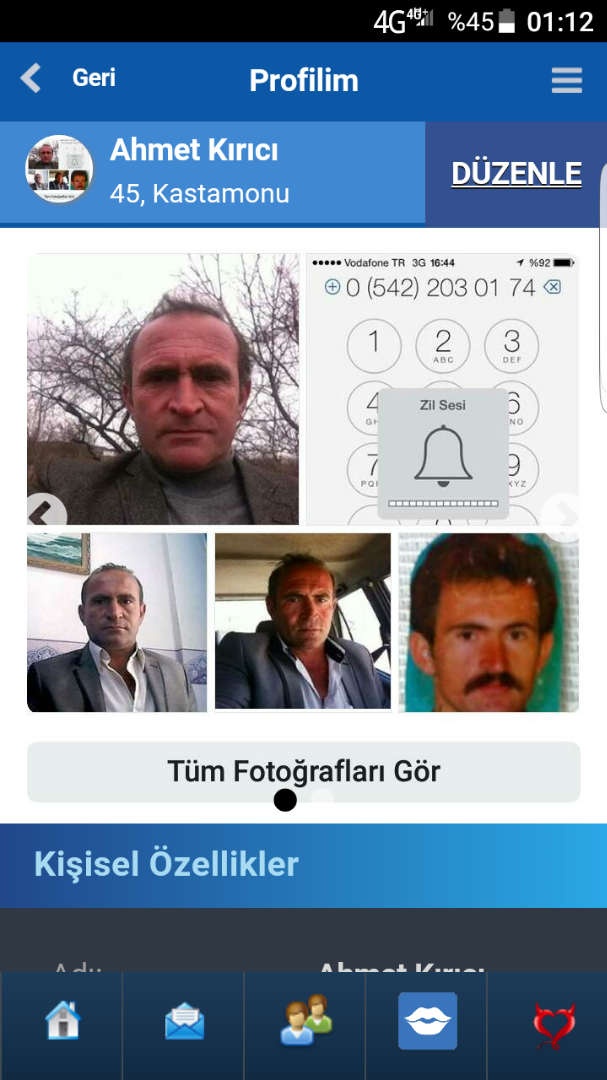Tap Tüm Fotoğrafları Gör button
The height and width of the screenshot is (1080, 607).
tap(303, 771)
